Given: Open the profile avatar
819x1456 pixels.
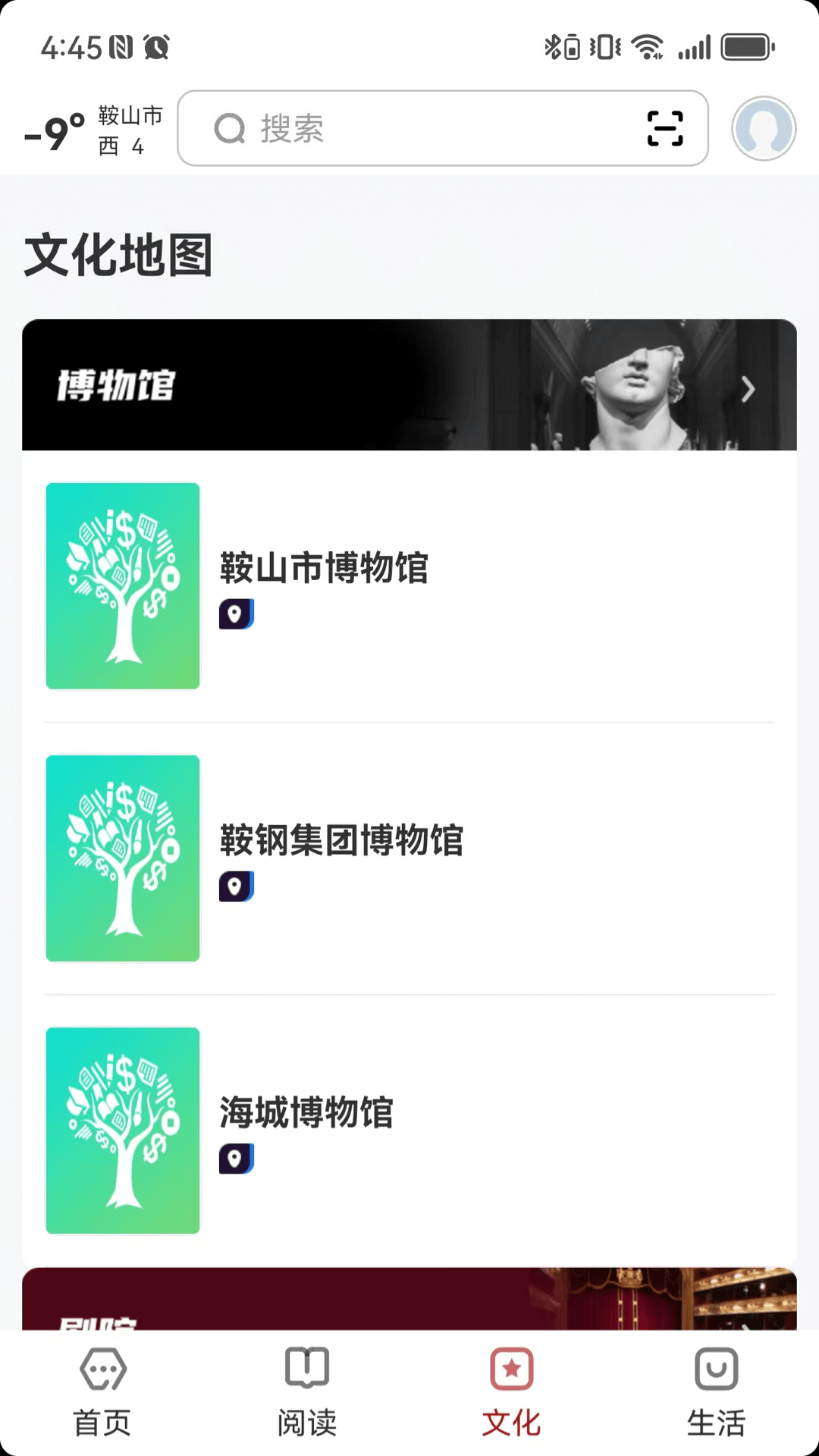Looking at the screenshot, I should (763, 128).
